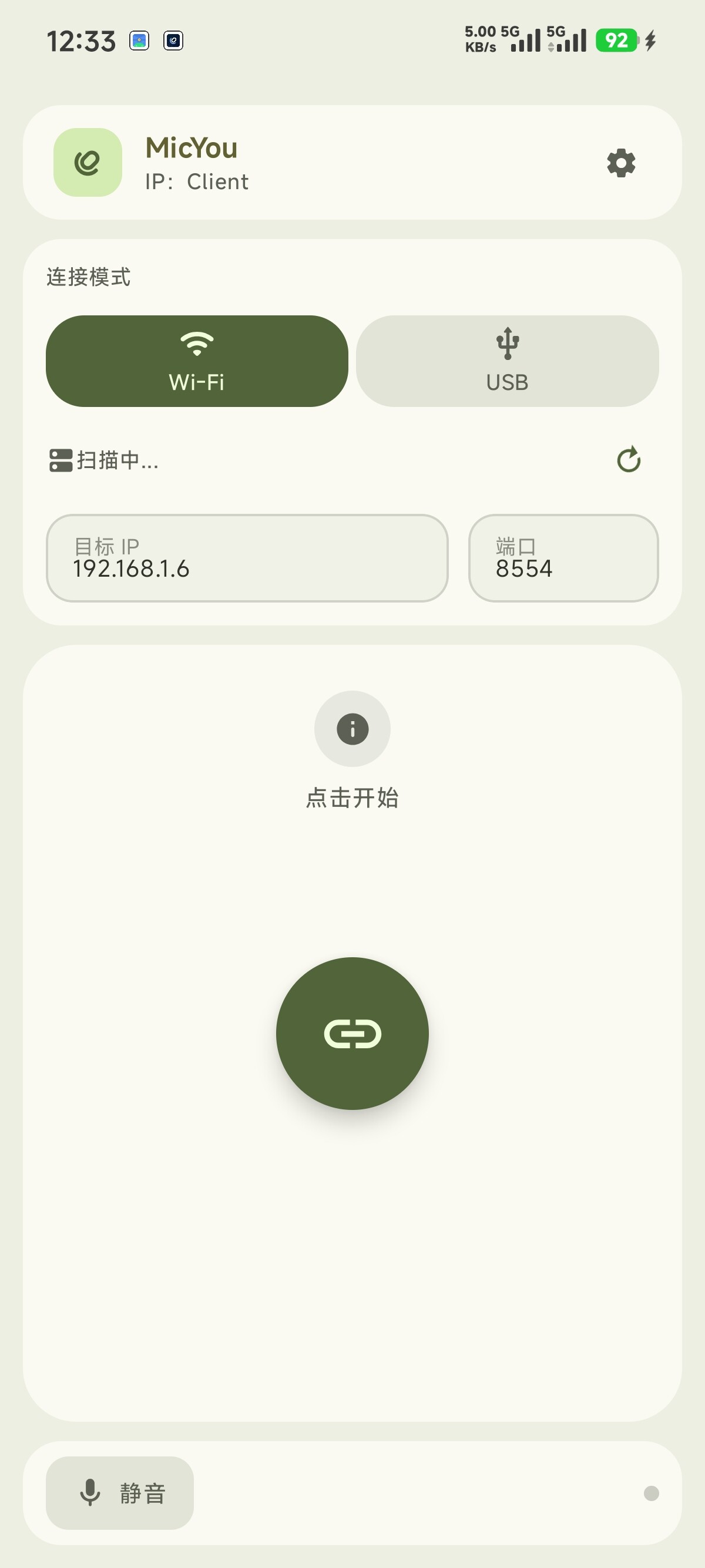This screenshot has height=1568, width=705.
Task: Refresh the server scan
Action: [x=628, y=460]
